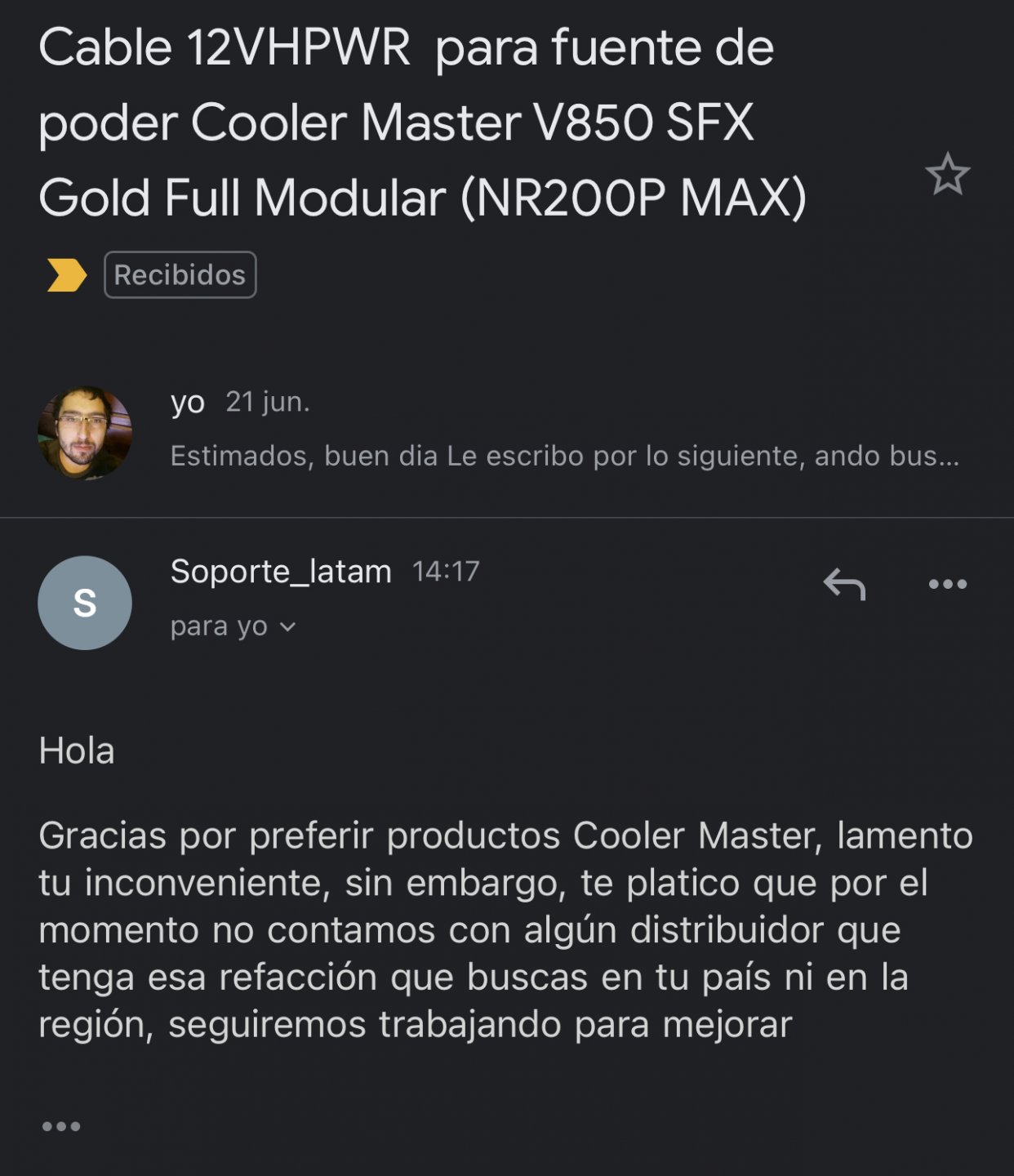The height and width of the screenshot is (1176, 1014).
Task: Star this email conversation
Action: pos(947,174)
